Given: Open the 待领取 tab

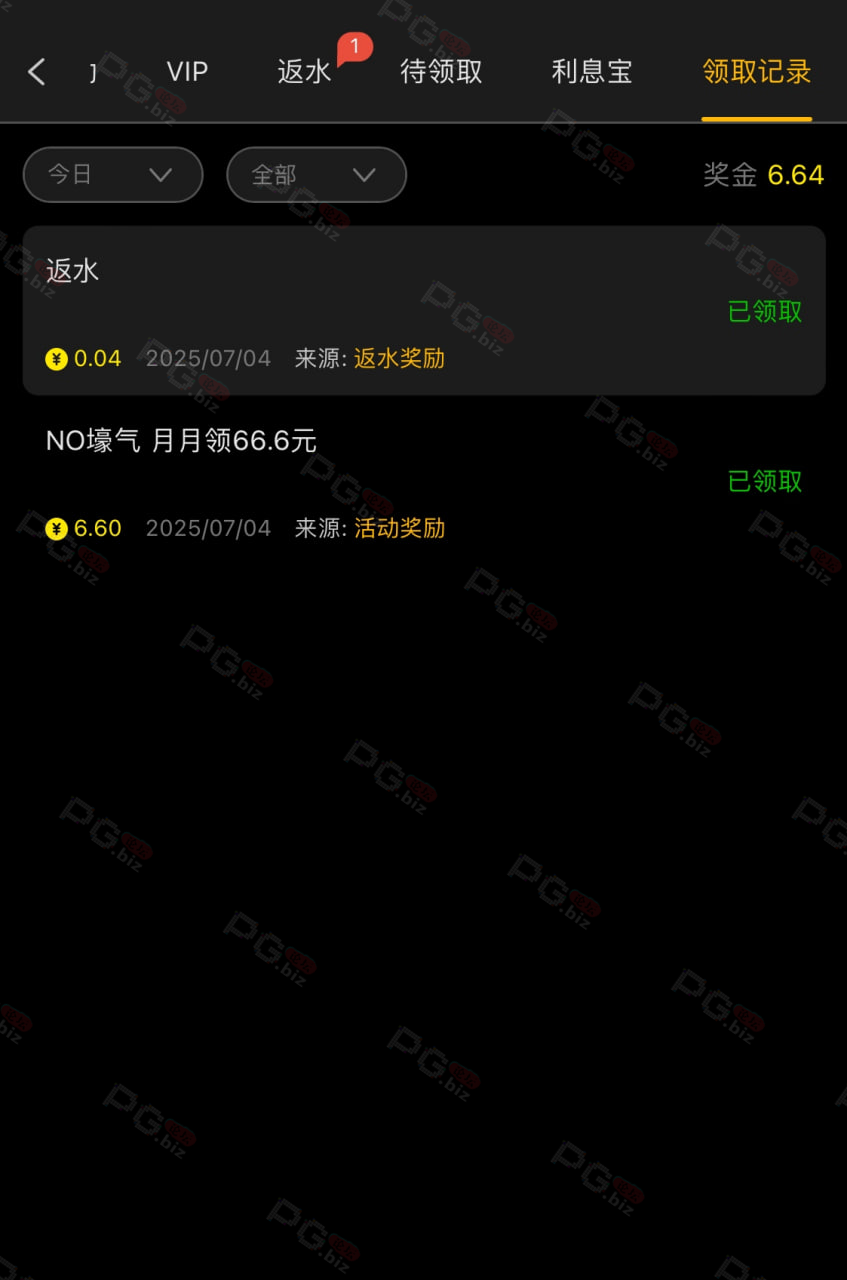Looking at the screenshot, I should tap(441, 71).
